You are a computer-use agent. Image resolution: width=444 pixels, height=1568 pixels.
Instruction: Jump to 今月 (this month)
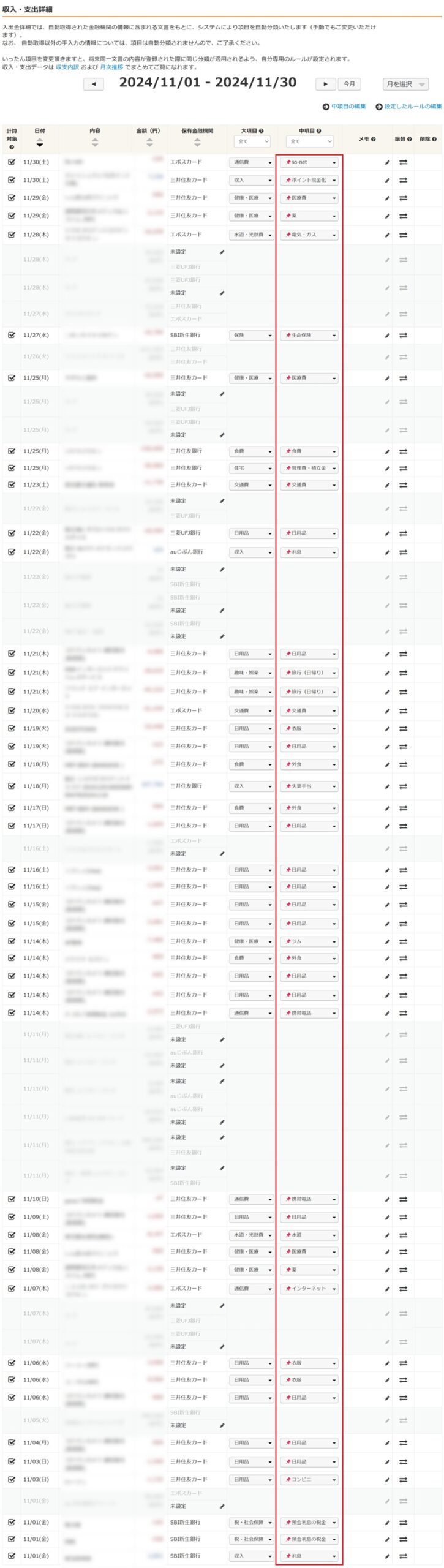click(349, 84)
